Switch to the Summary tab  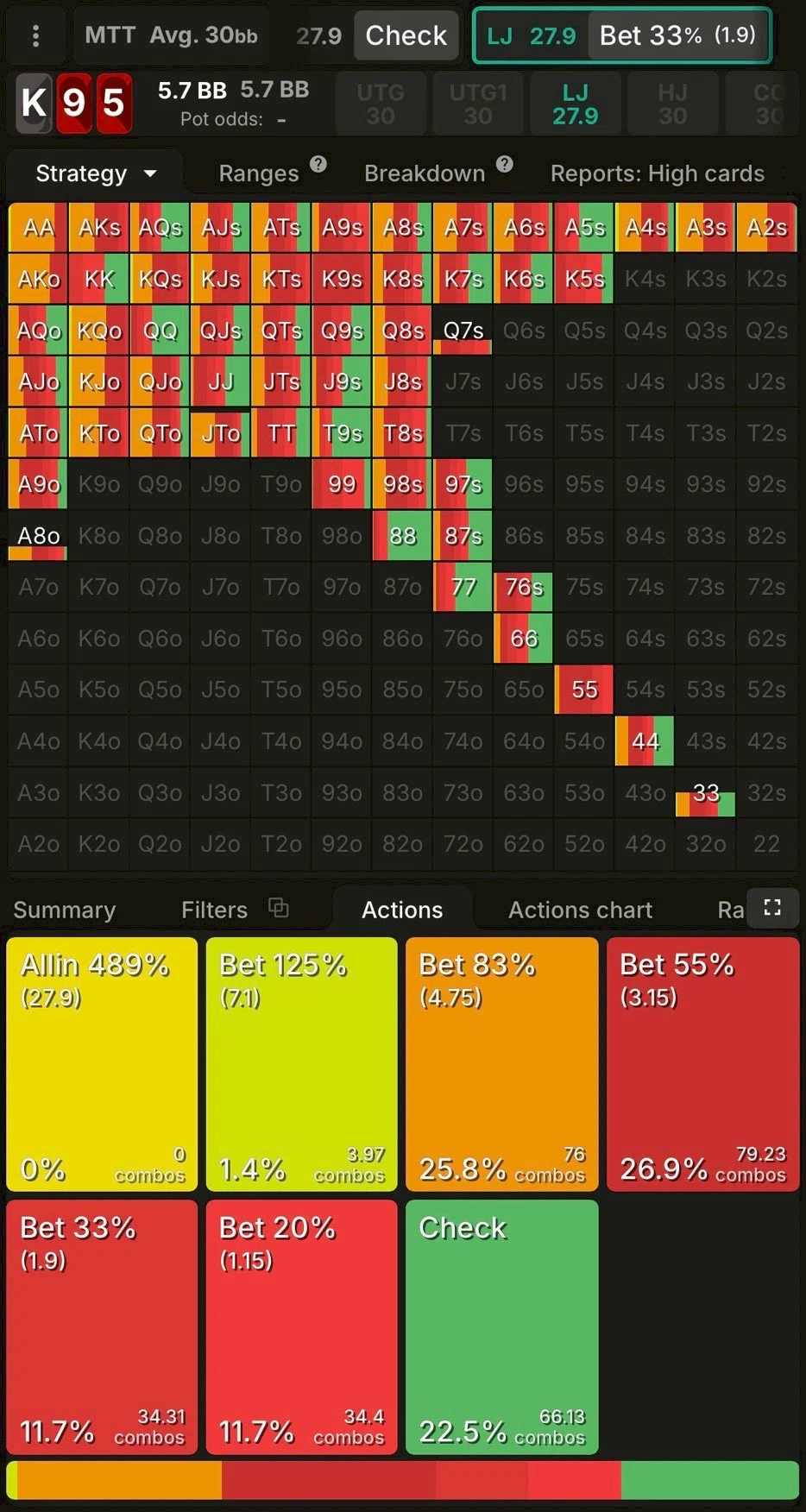[65, 910]
